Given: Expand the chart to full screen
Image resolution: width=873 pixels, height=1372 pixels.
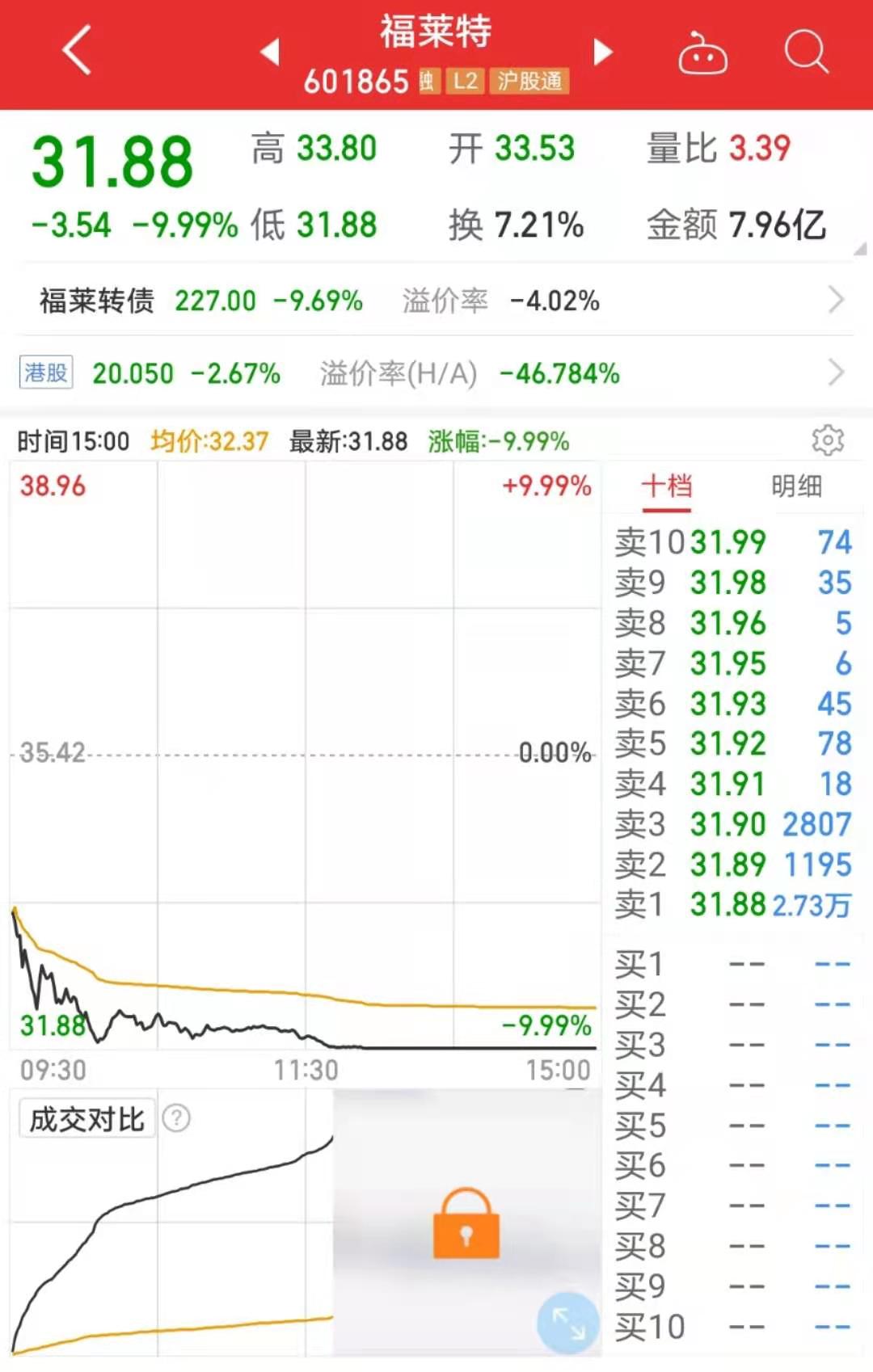Looking at the screenshot, I should [568, 1323].
